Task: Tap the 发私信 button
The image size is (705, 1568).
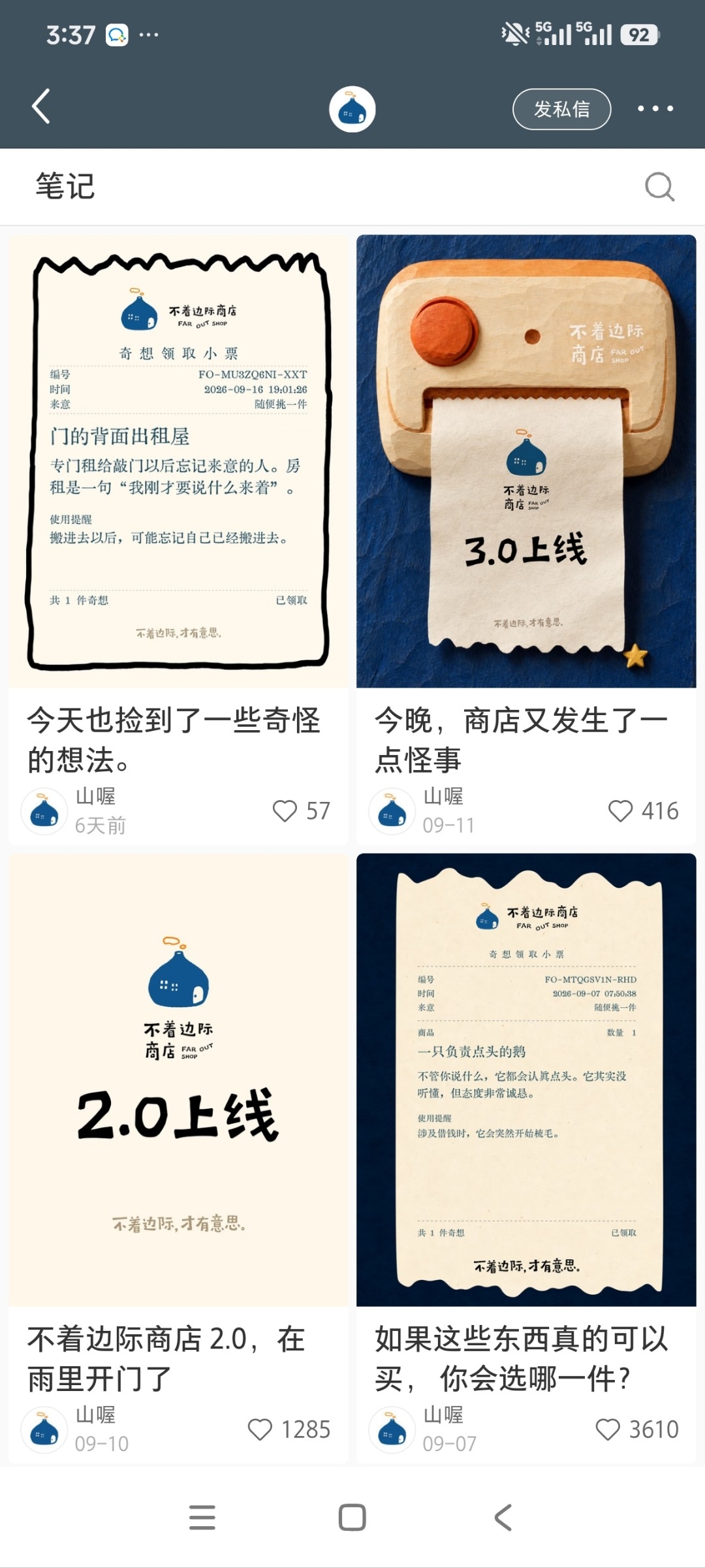Action: coord(561,109)
